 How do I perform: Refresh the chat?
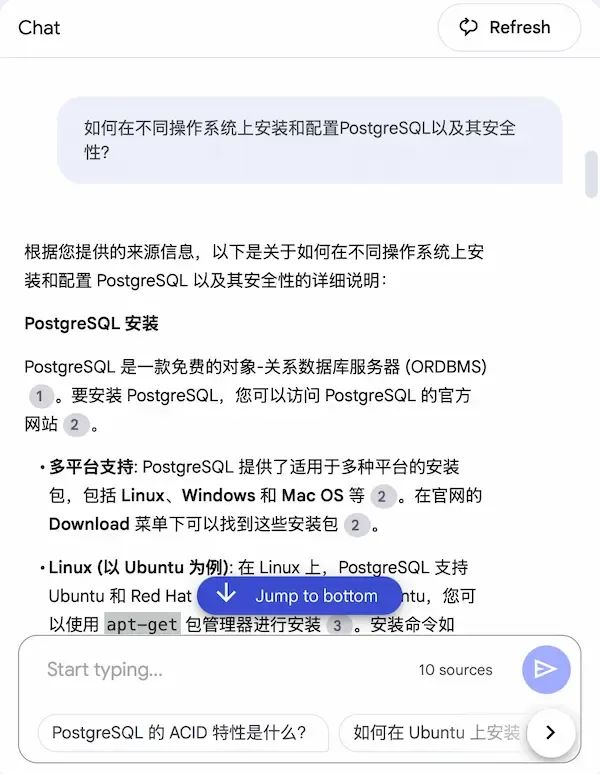click(508, 28)
